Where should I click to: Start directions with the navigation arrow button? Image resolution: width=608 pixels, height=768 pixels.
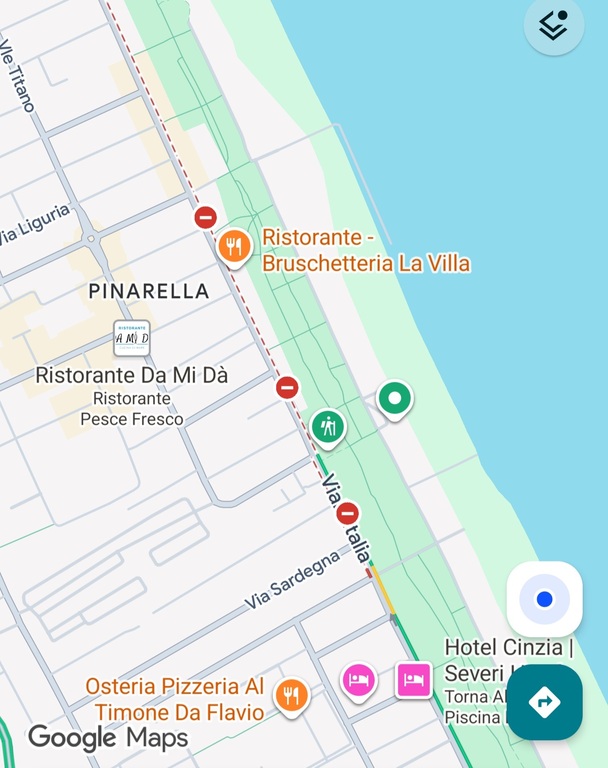tap(544, 701)
